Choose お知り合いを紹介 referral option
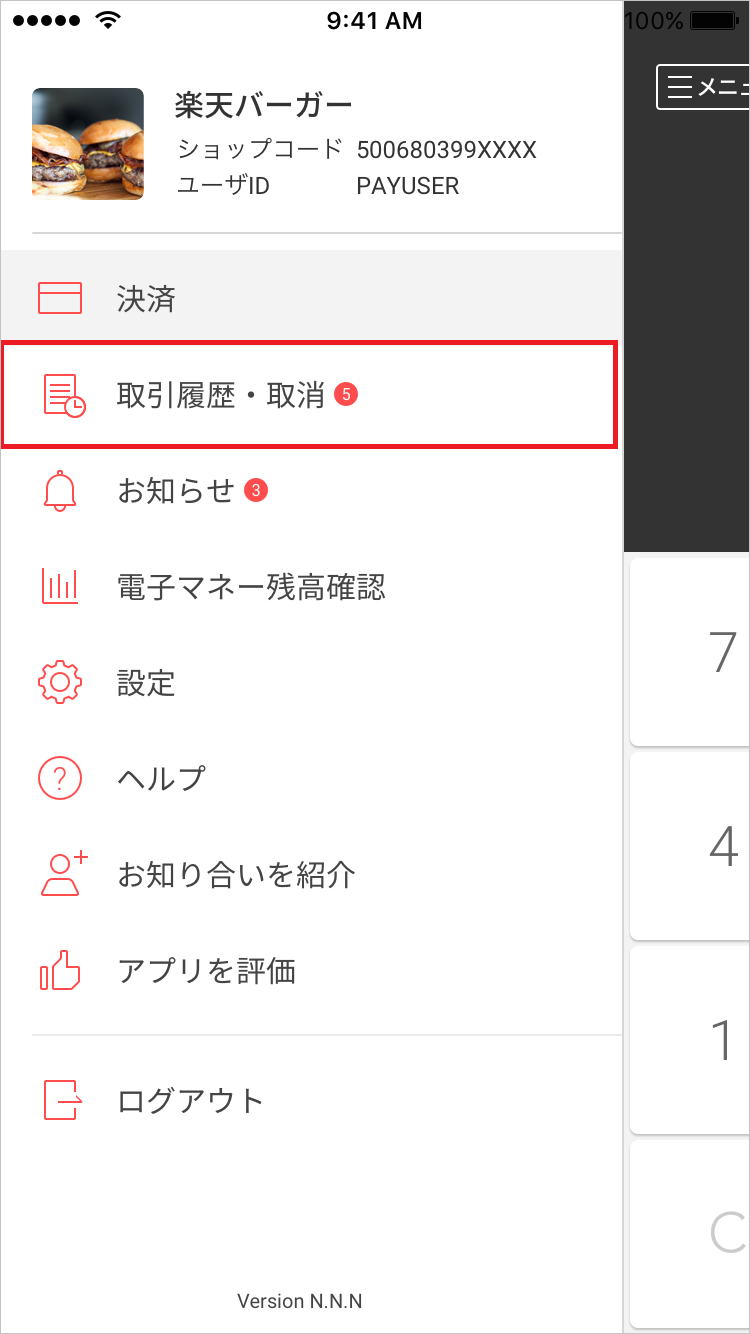Viewport: 750px width, 1334px height. 311,874
